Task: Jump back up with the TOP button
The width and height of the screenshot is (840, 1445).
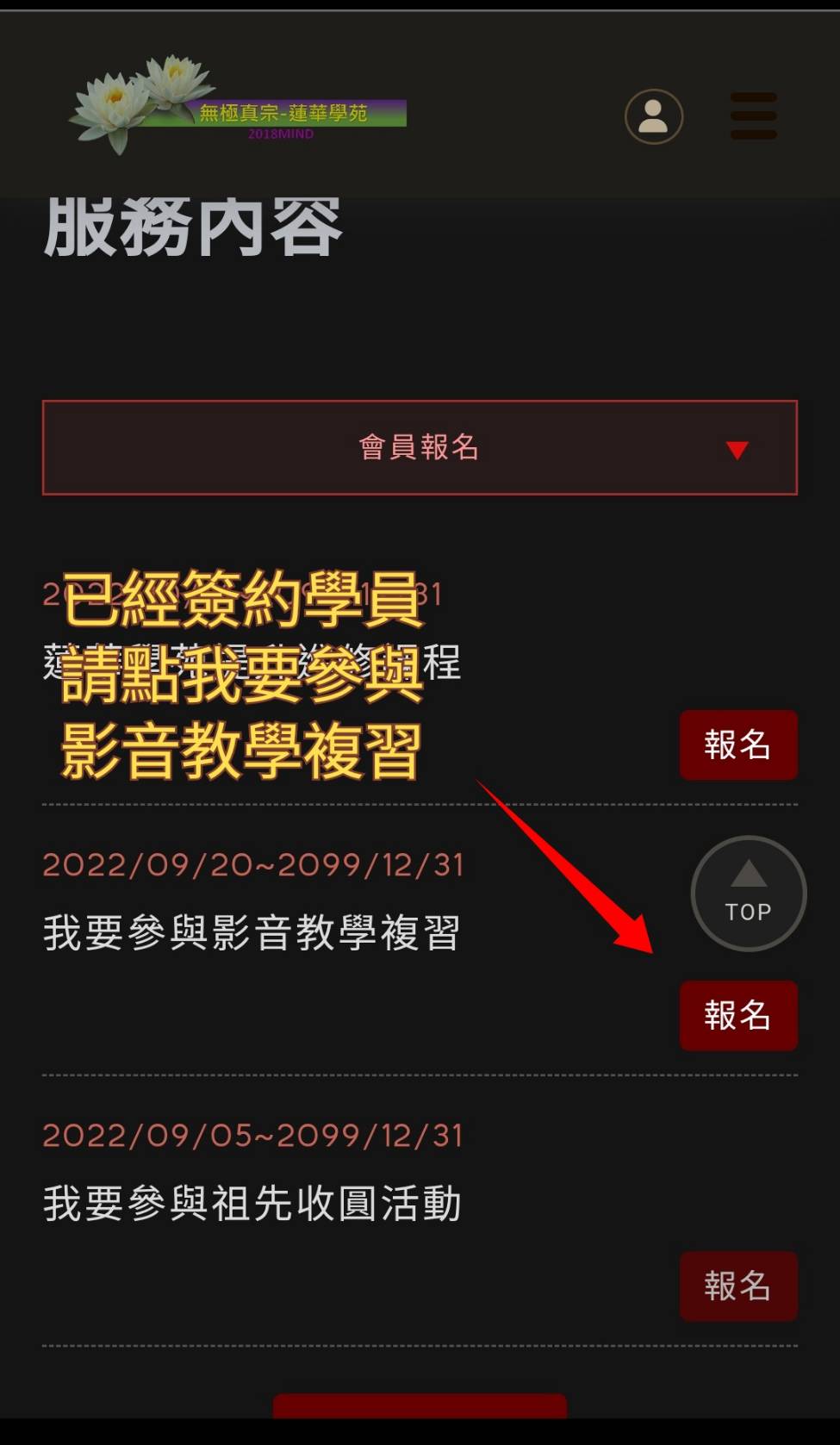Action: [x=749, y=894]
